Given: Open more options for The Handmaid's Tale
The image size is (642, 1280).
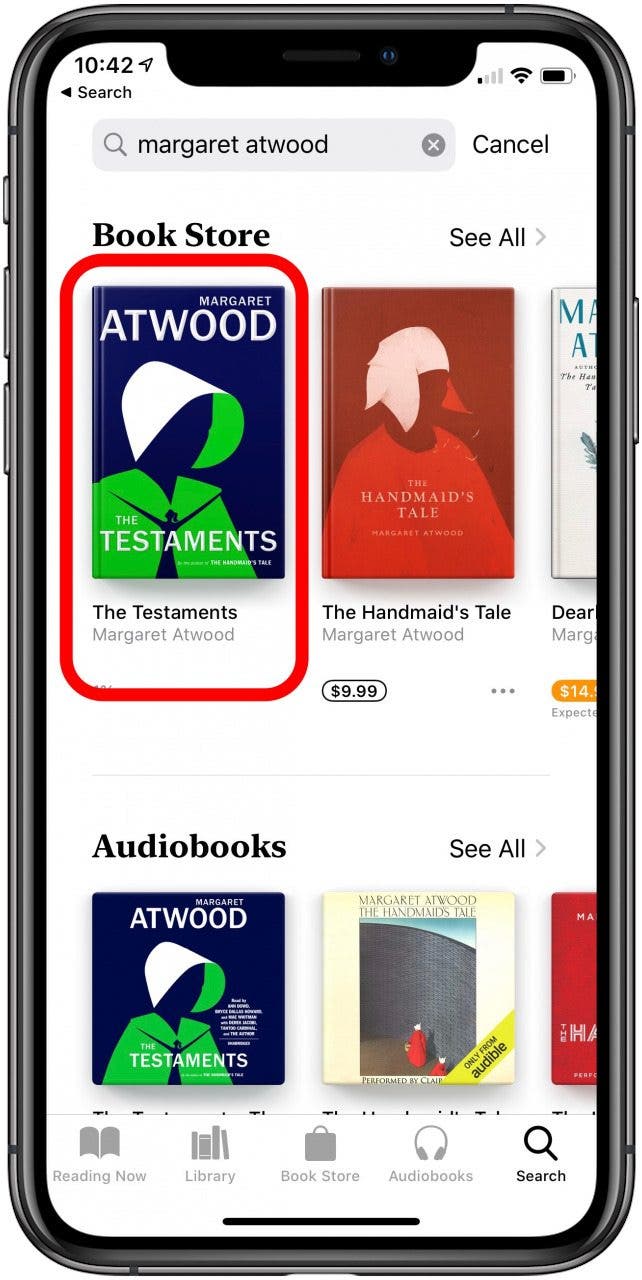Looking at the screenshot, I should [503, 691].
